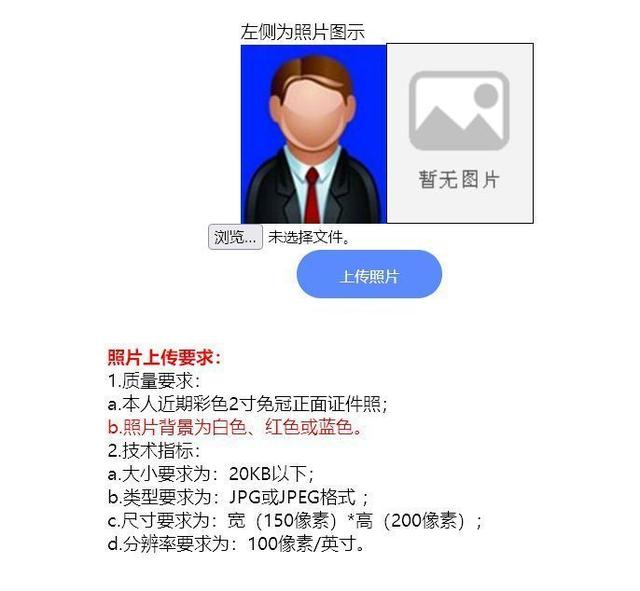The width and height of the screenshot is (640, 591).
Task: Tap the 浏览 file browse button
Action: click(235, 237)
